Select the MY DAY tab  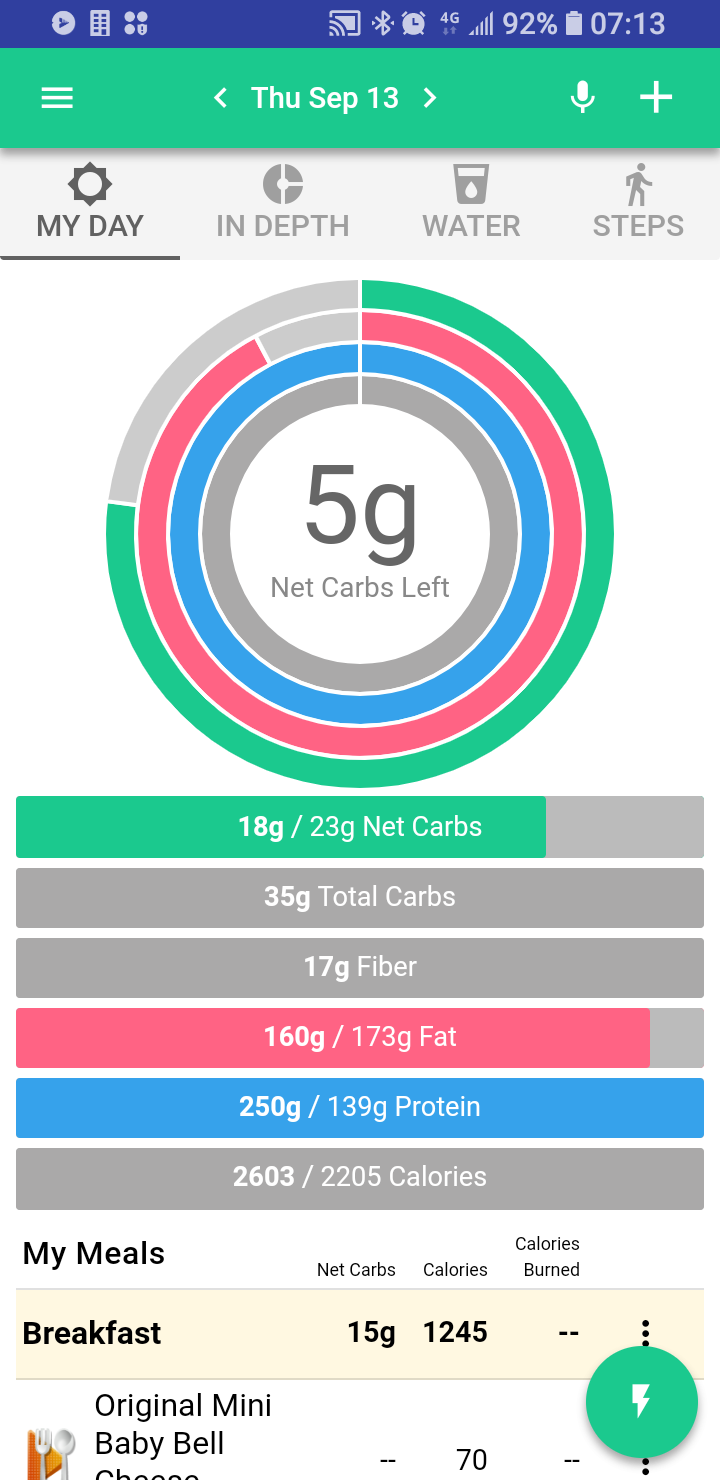click(90, 204)
